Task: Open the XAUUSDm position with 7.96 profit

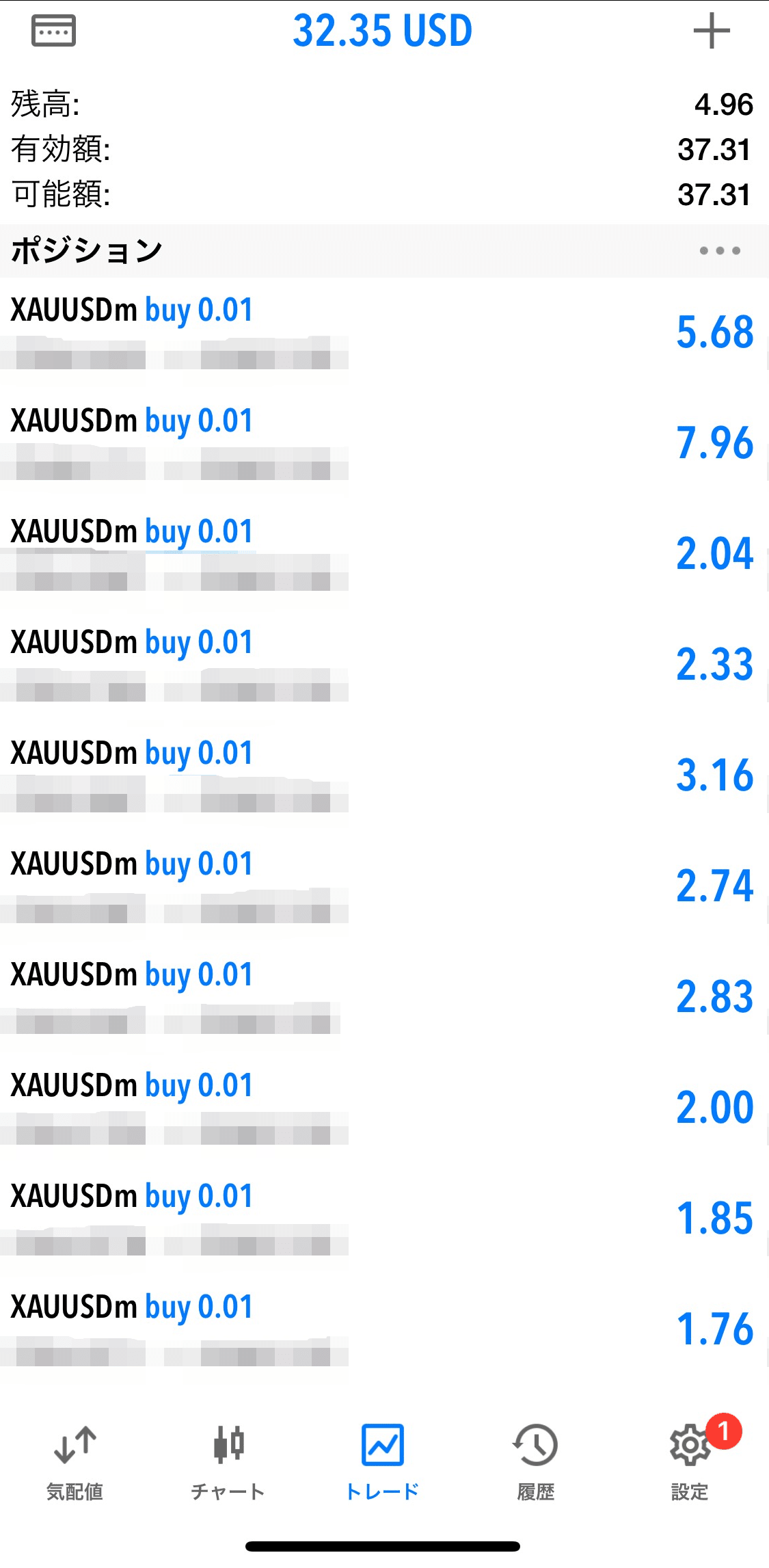Action: (x=383, y=442)
